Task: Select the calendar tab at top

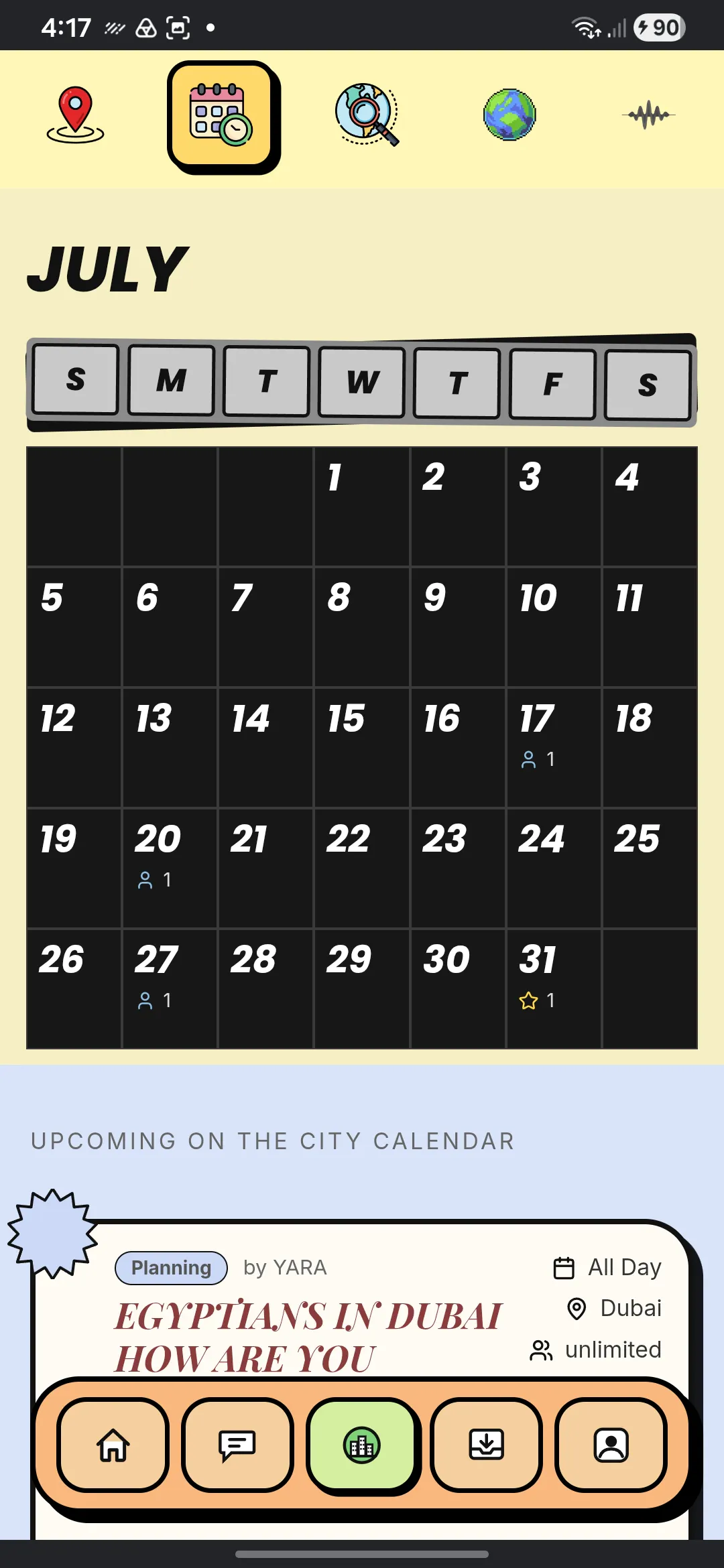Action: tap(223, 117)
